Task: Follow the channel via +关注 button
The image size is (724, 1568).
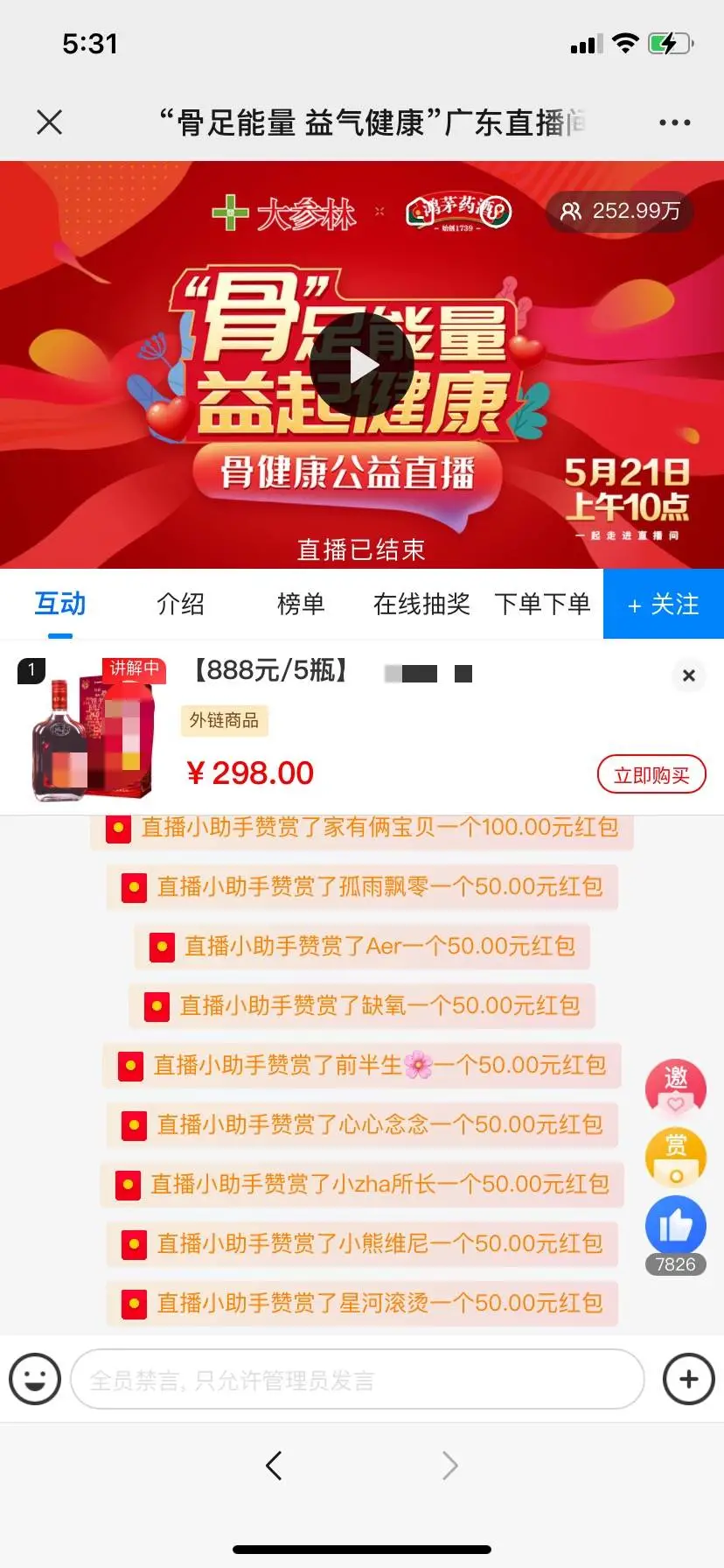Action: (x=663, y=604)
